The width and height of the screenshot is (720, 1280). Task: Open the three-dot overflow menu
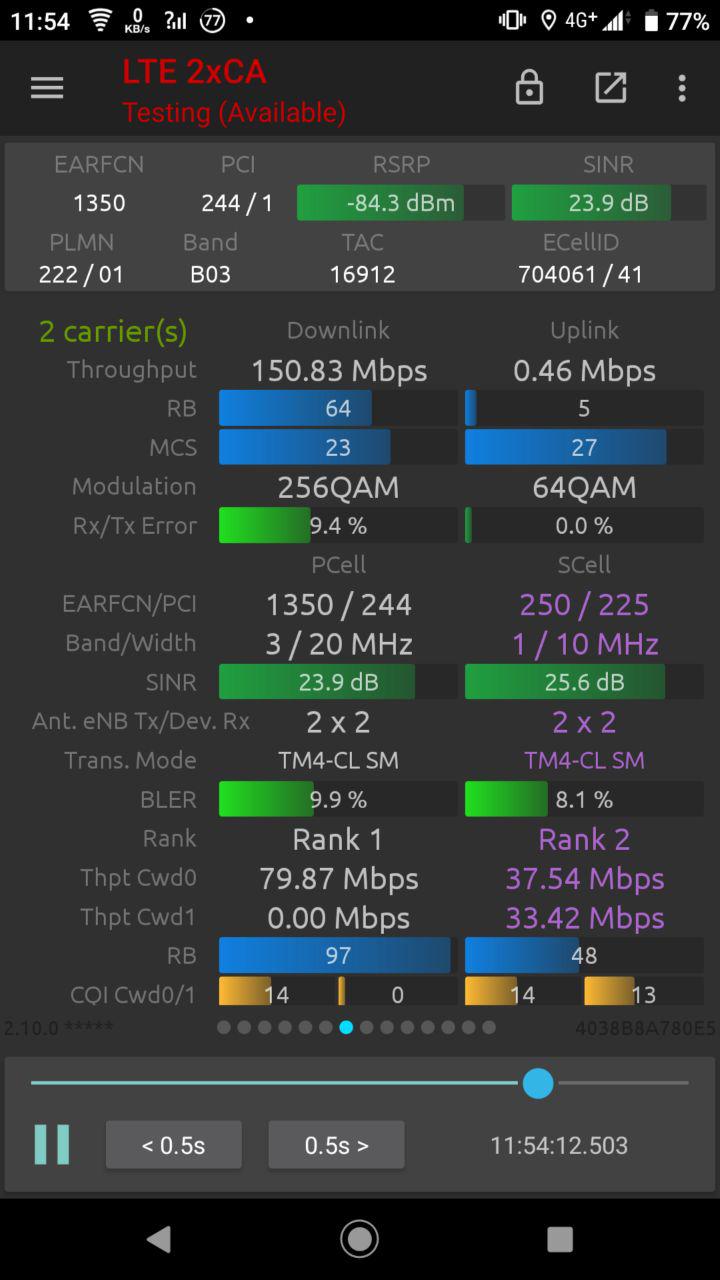click(682, 88)
